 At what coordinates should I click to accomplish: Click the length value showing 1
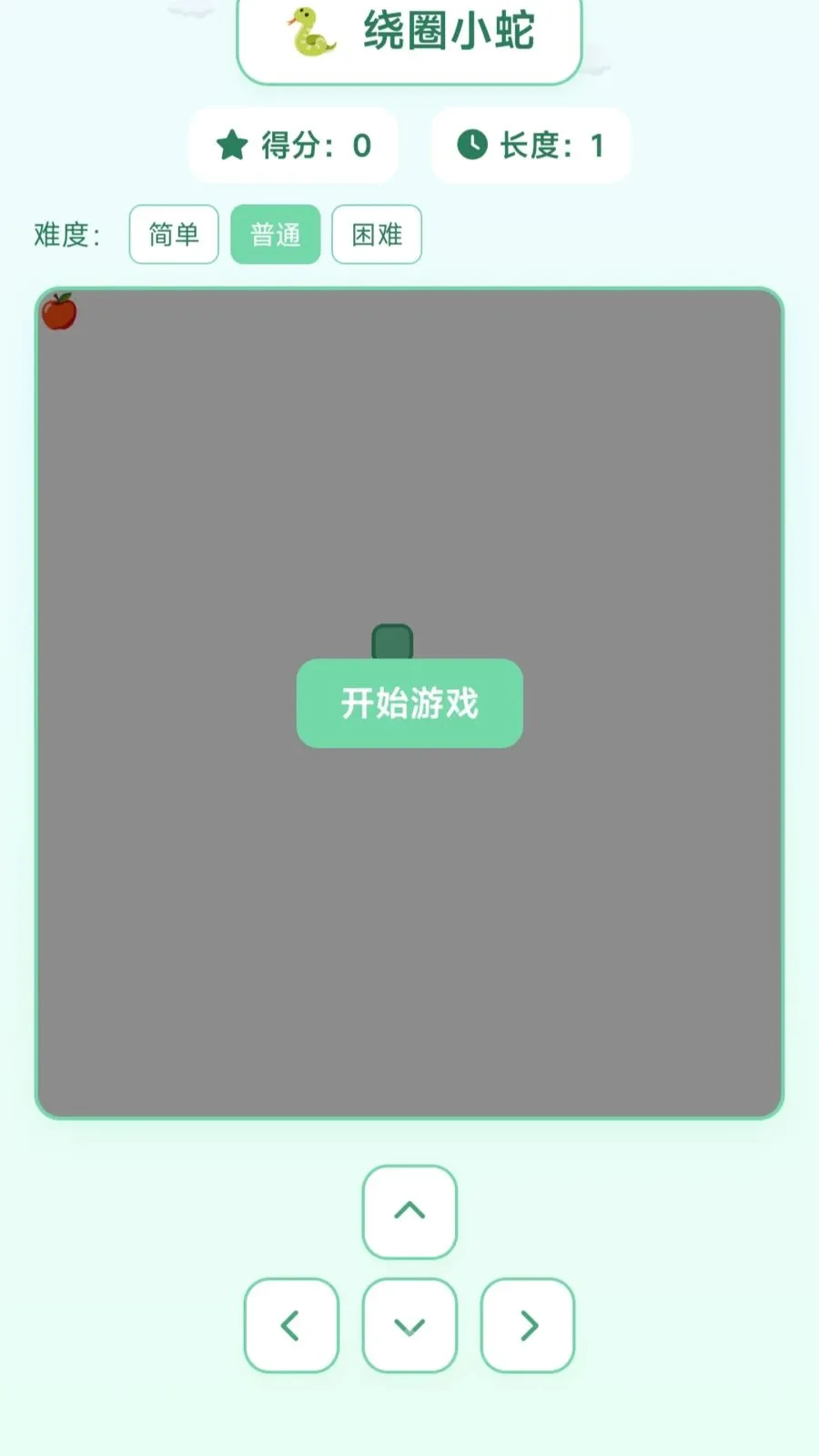click(x=598, y=144)
